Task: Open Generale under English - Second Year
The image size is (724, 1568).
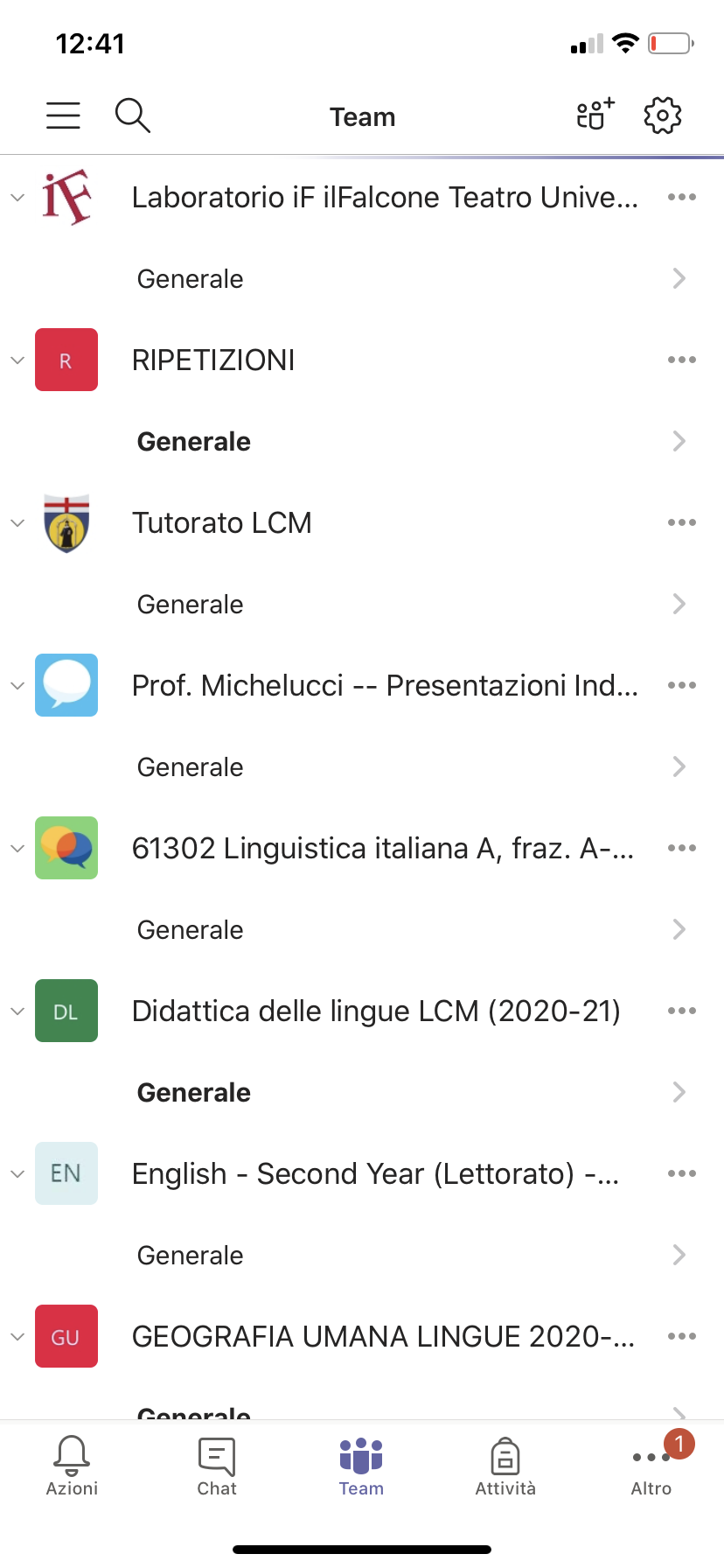Action: [191, 1256]
